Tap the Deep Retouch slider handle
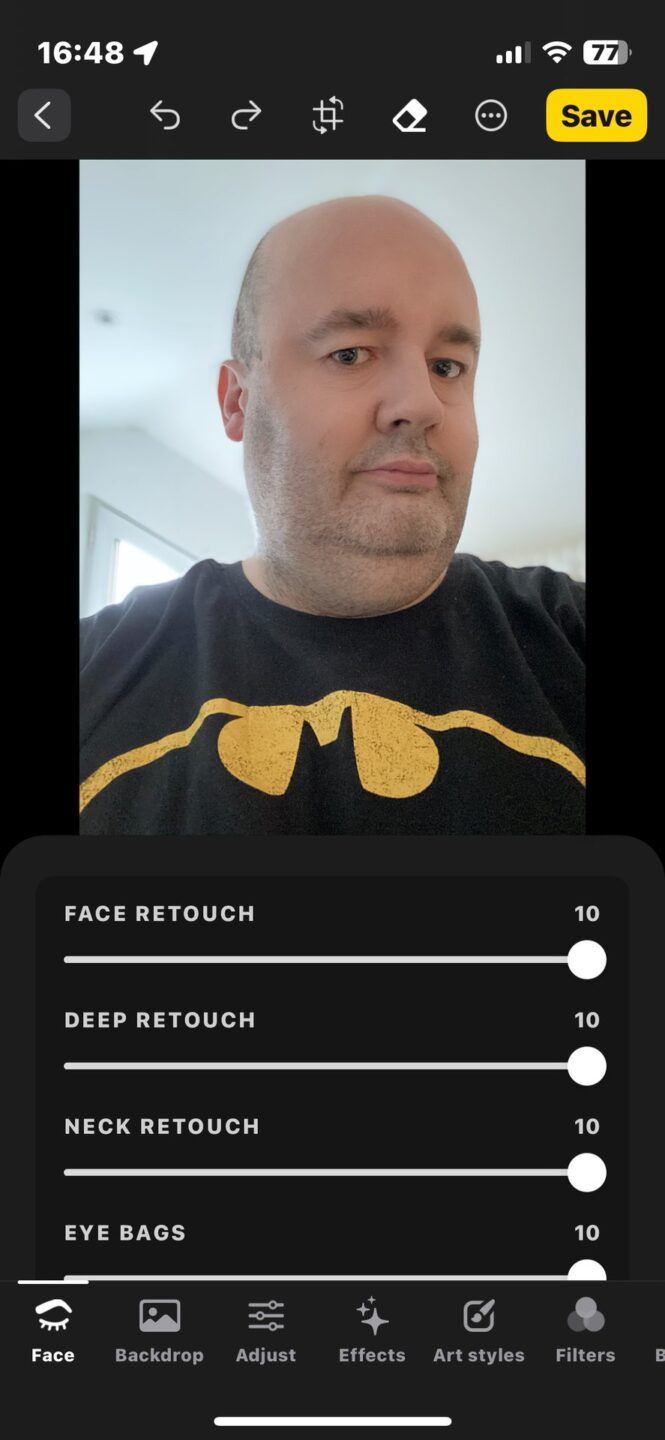The image size is (665, 1440). point(587,1066)
